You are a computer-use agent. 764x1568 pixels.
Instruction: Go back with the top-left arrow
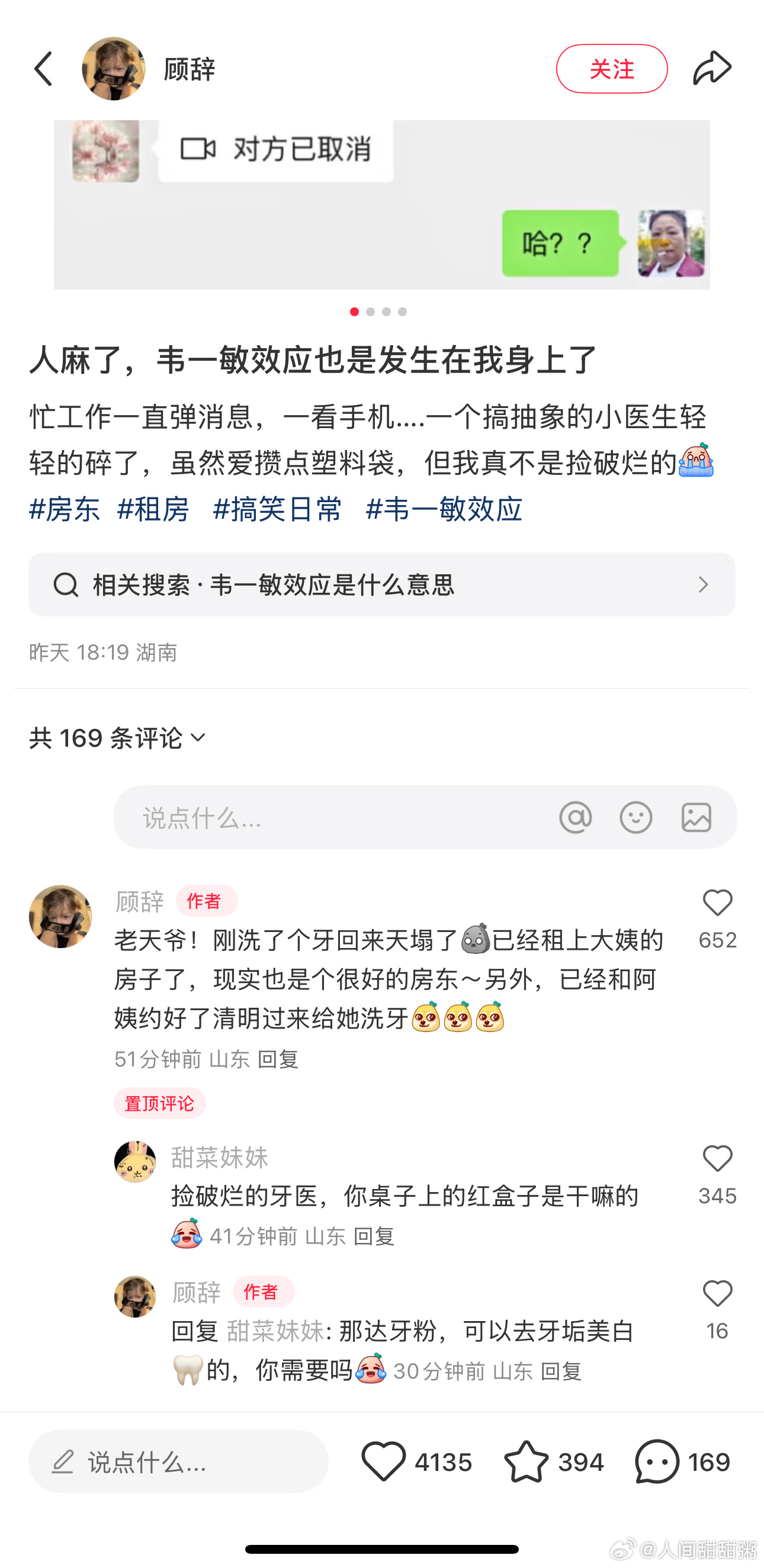(44, 69)
